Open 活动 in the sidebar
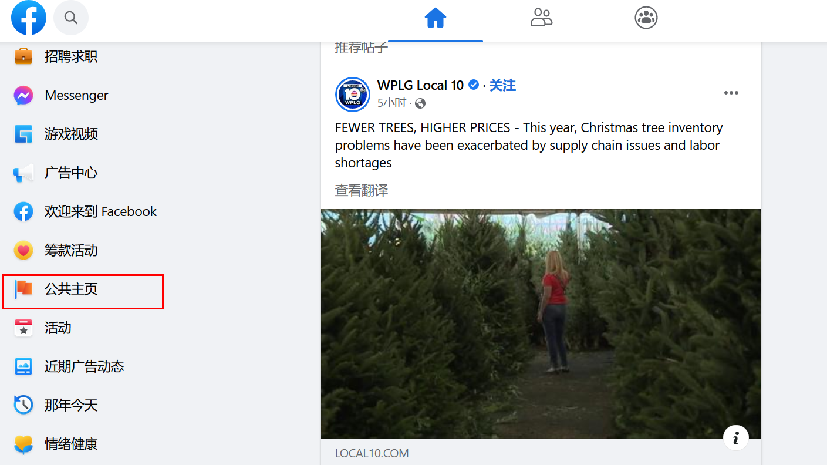This screenshot has height=466, width=828. coord(57,328)
